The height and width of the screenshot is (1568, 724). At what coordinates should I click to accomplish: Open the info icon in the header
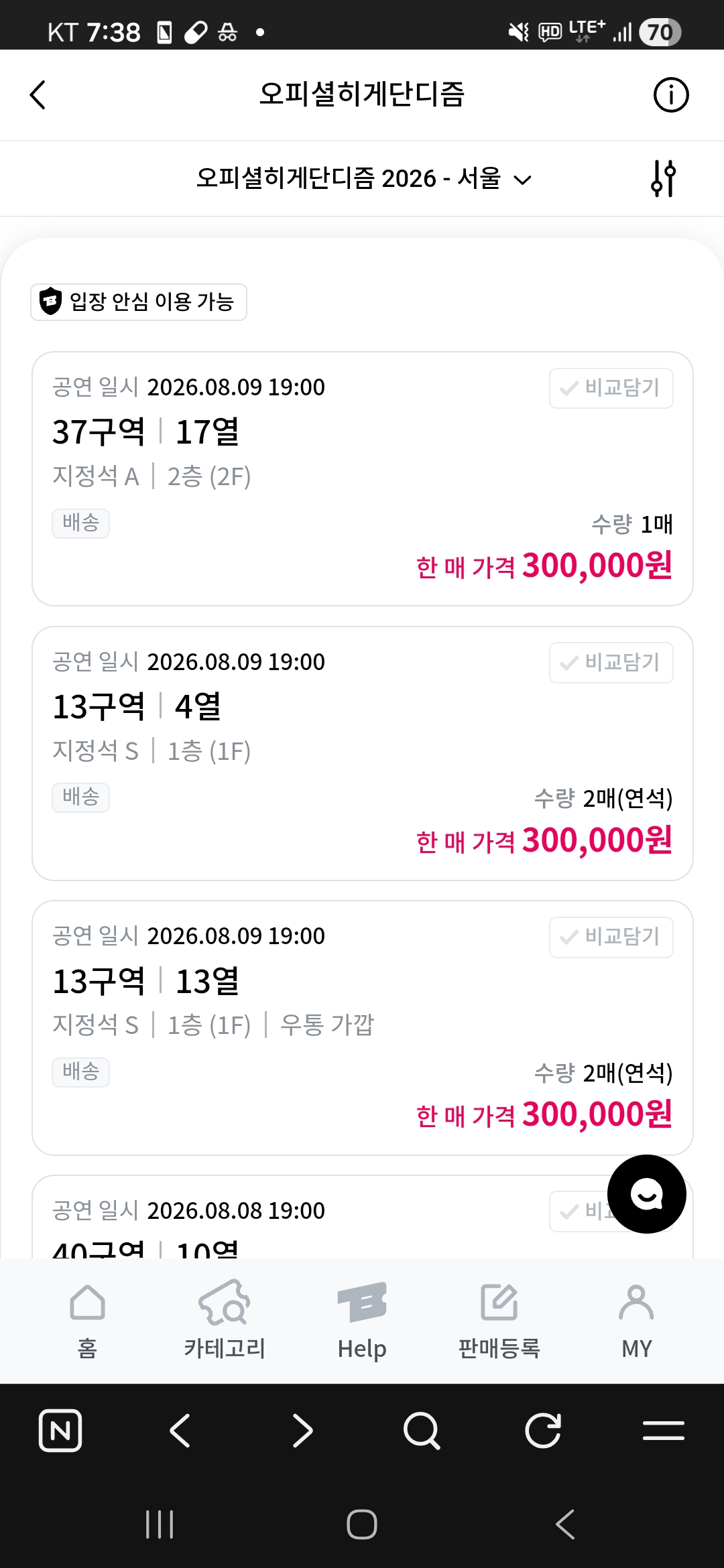pyautogui.click(x=671, y=94)
